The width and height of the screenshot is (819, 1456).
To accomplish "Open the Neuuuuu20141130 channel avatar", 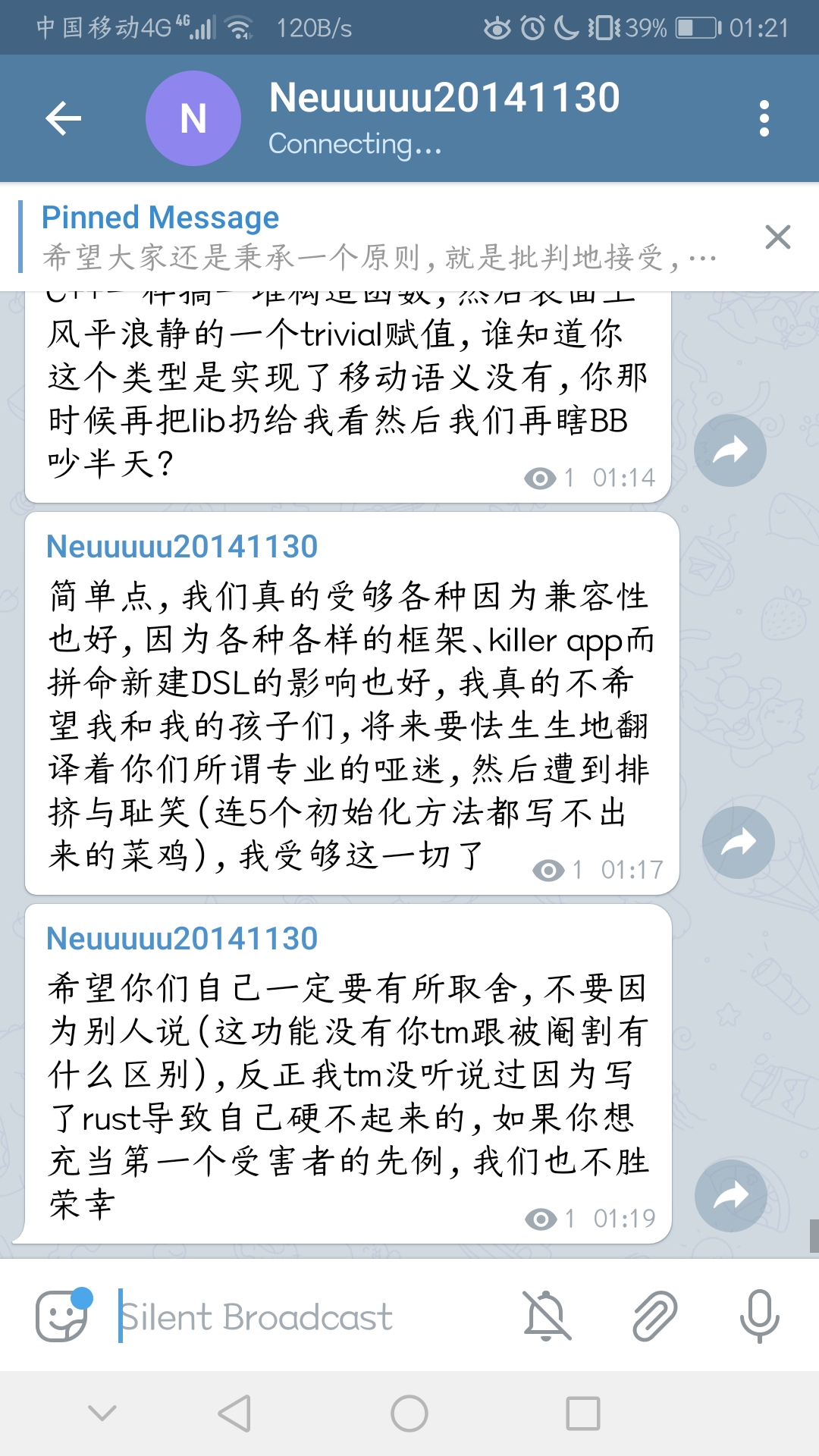I will pos(193,118).
